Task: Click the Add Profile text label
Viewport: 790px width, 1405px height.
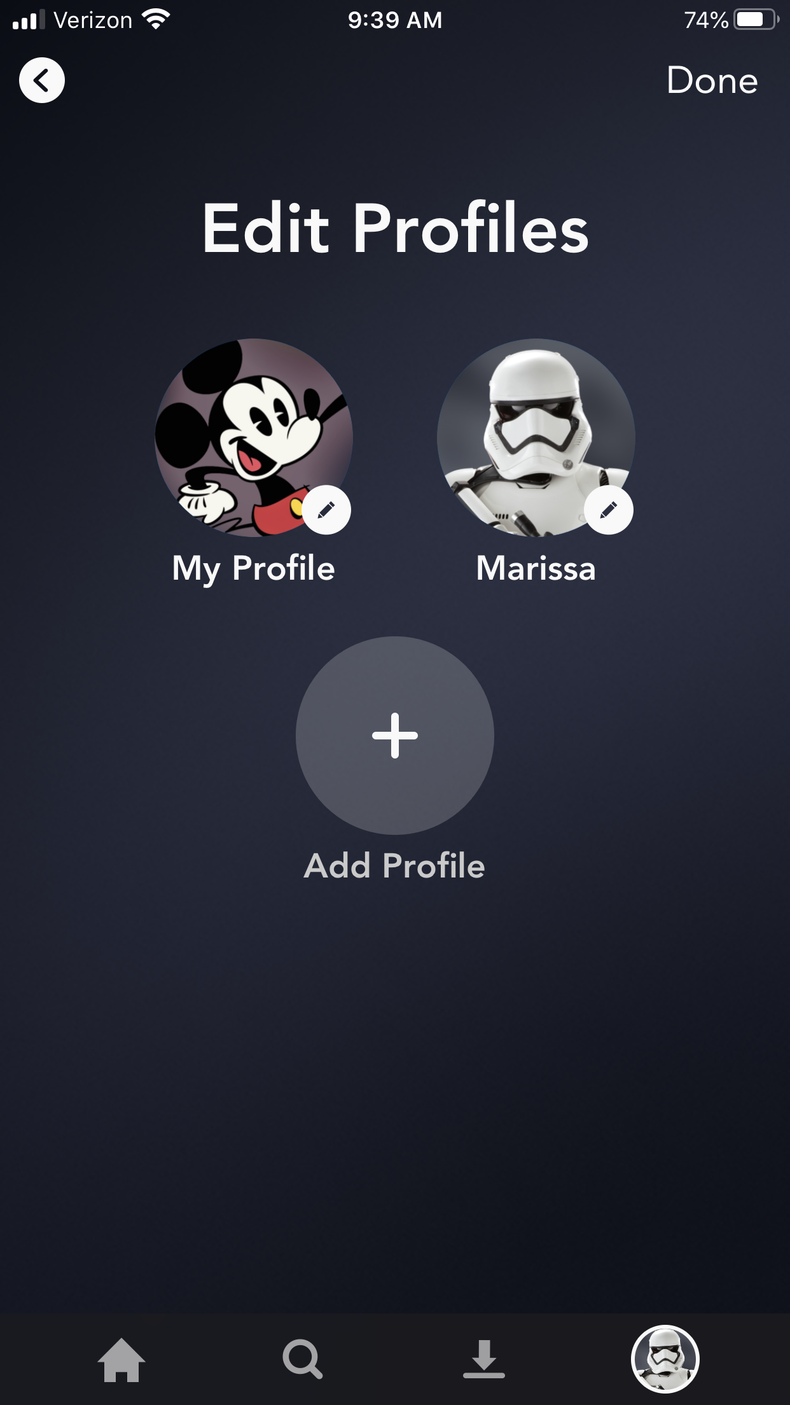Action: (394, 866)
